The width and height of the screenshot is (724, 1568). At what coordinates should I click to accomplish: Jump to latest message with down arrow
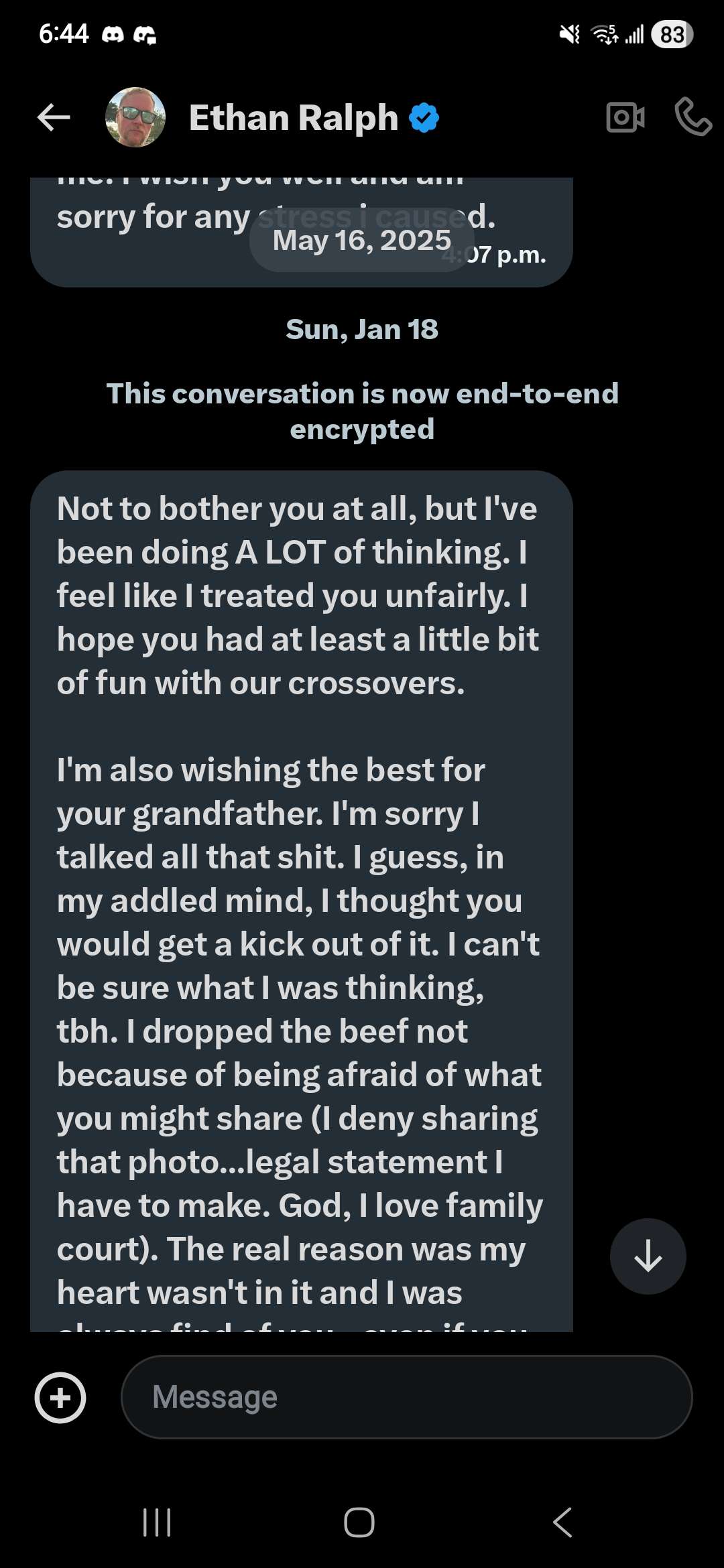click(648, 1256)
